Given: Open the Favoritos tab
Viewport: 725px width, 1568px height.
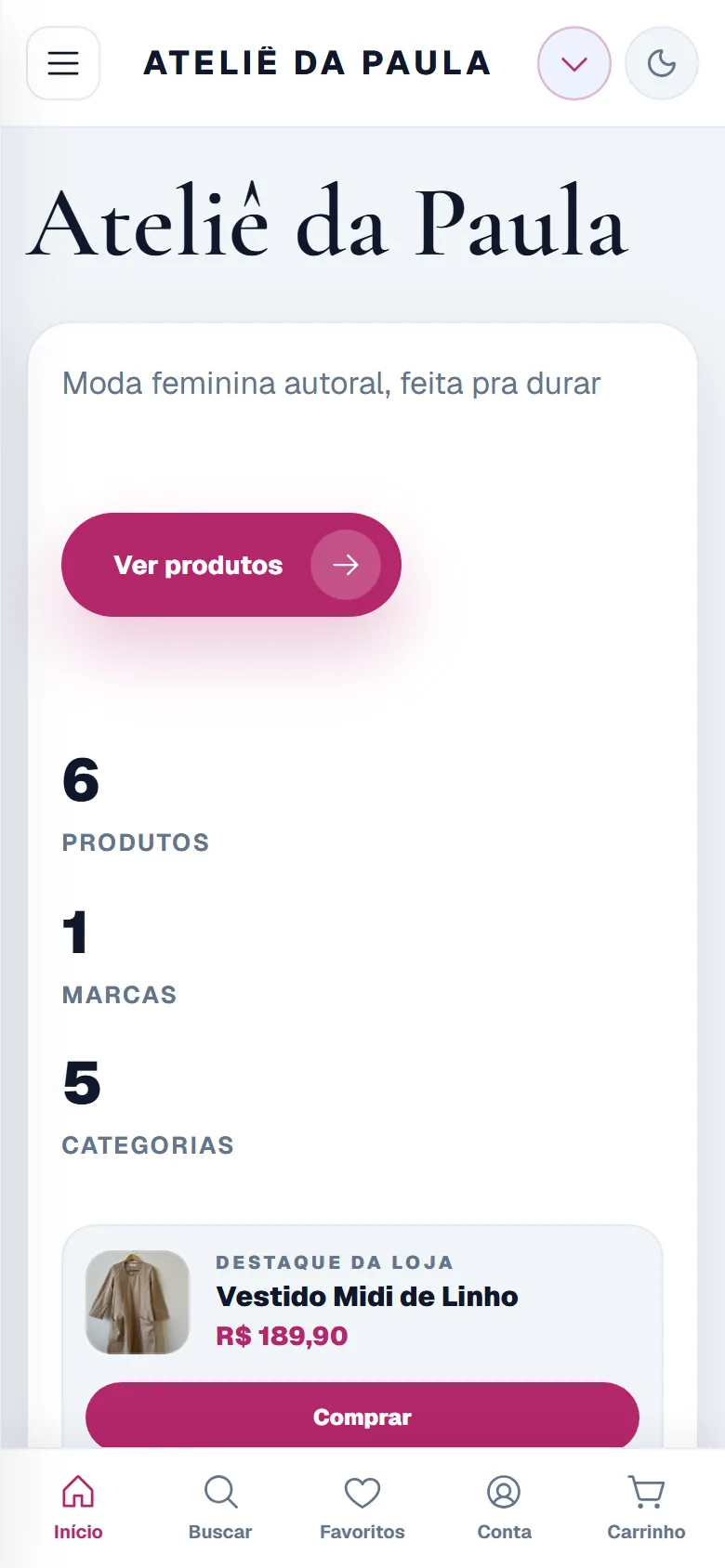Looking at the screenshot, I should coord(362,1509).
